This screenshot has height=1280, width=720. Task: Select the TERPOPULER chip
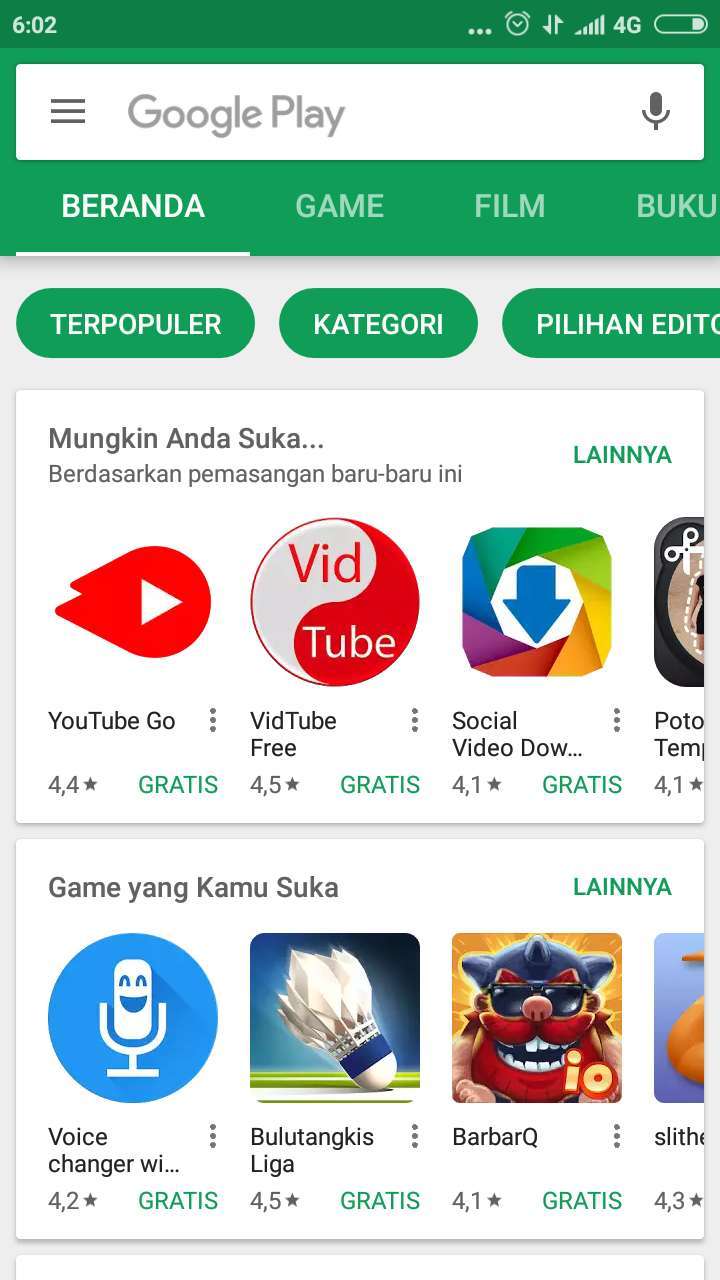136,324
